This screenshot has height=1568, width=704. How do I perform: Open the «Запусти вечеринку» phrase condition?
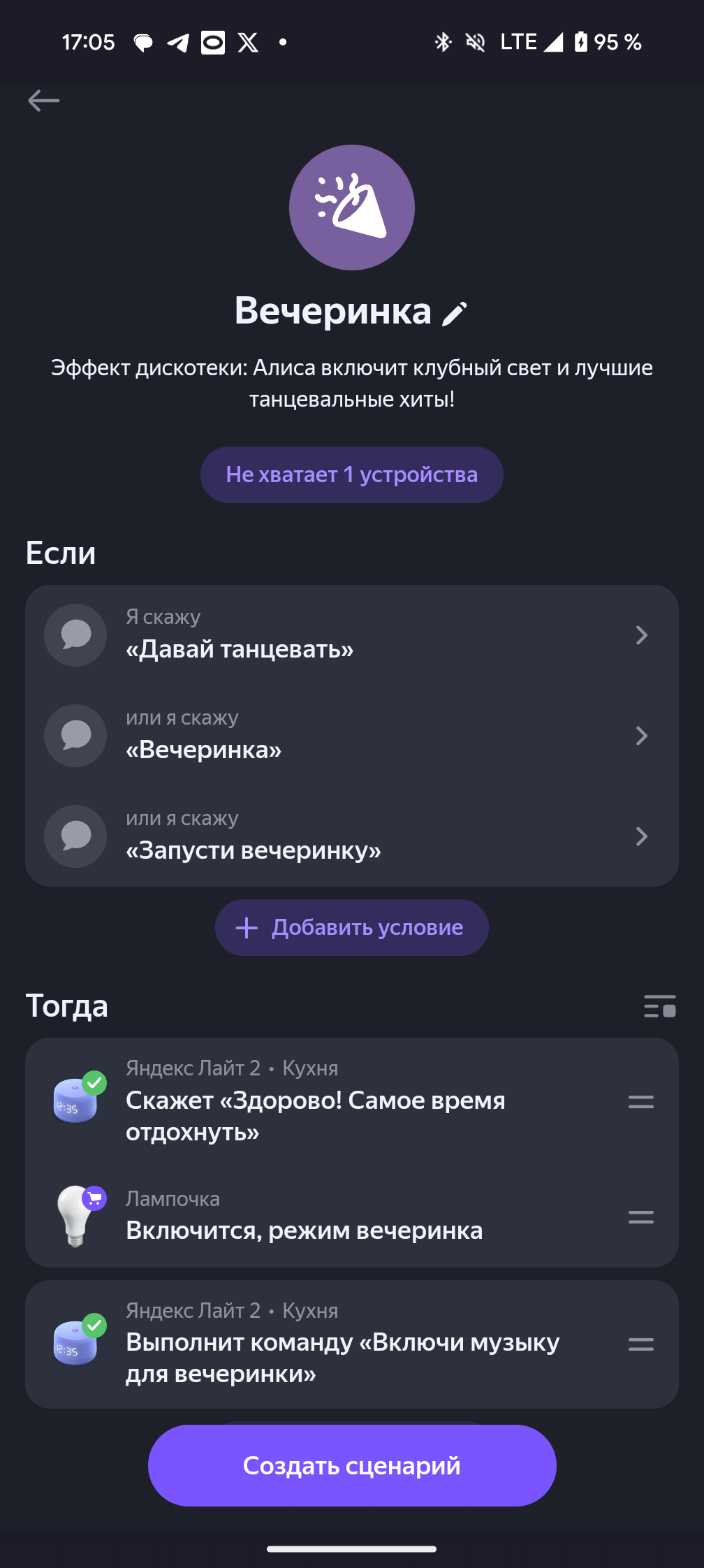(x=352, y=836)
